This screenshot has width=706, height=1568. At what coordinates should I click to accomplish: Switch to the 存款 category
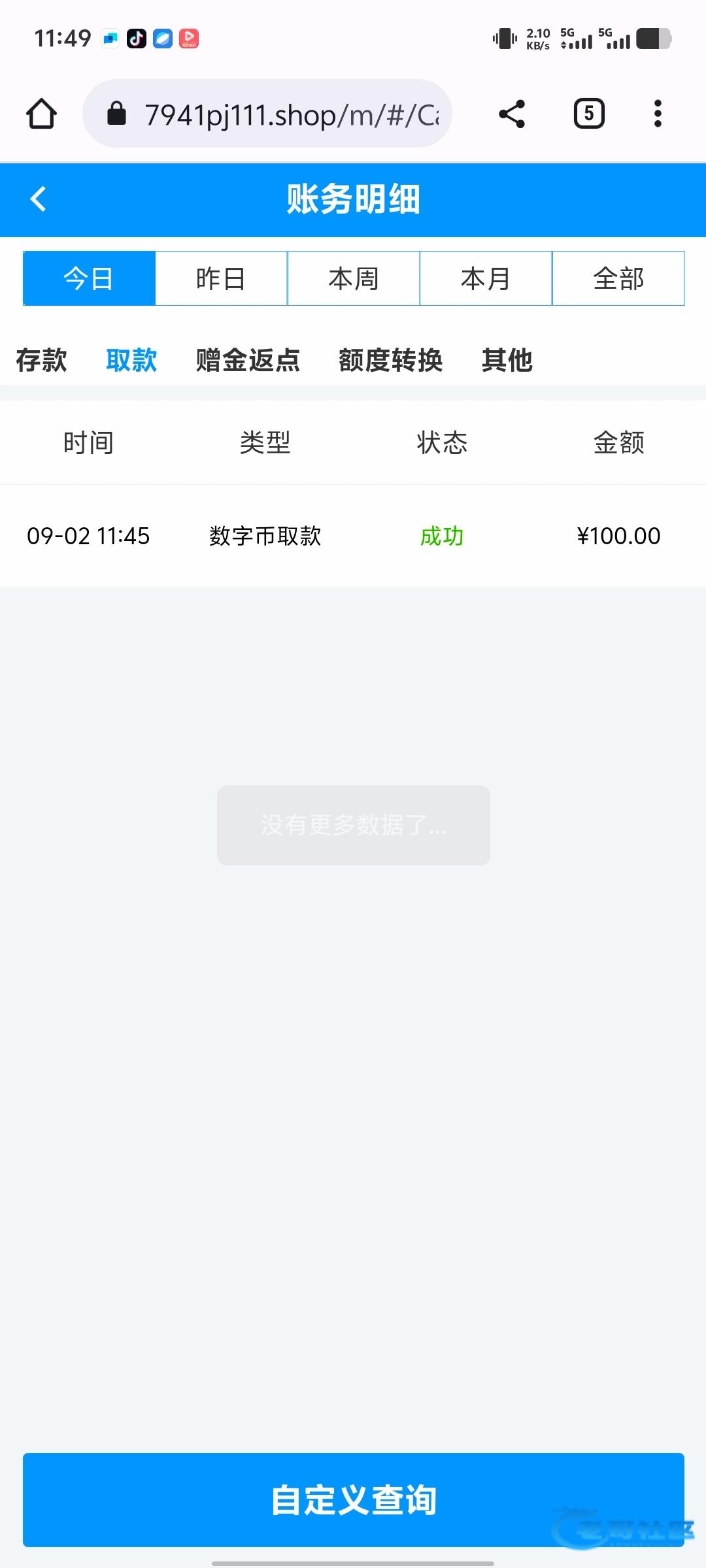point(41,360)
